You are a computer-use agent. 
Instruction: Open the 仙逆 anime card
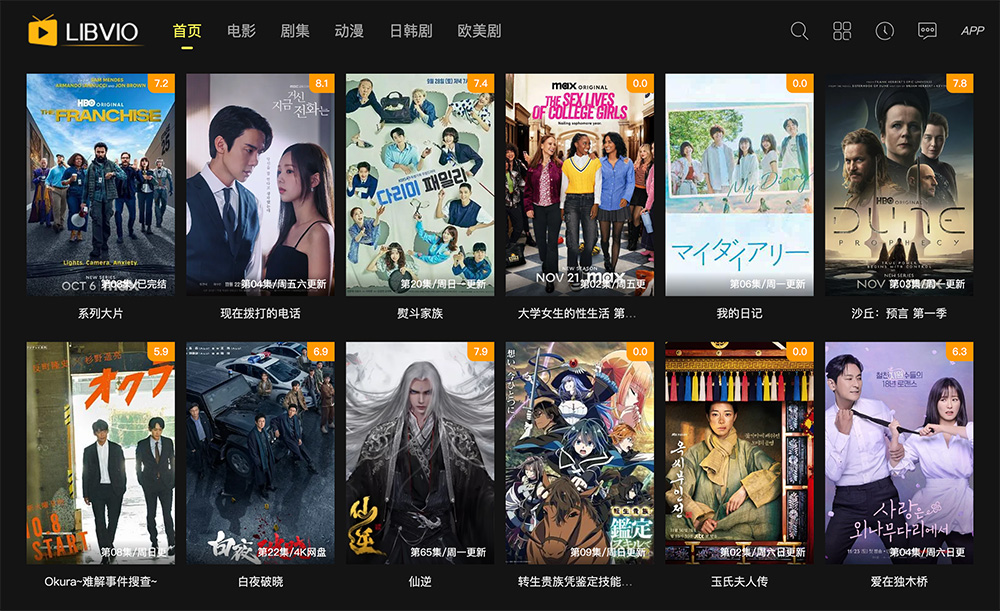coord(420,453)
